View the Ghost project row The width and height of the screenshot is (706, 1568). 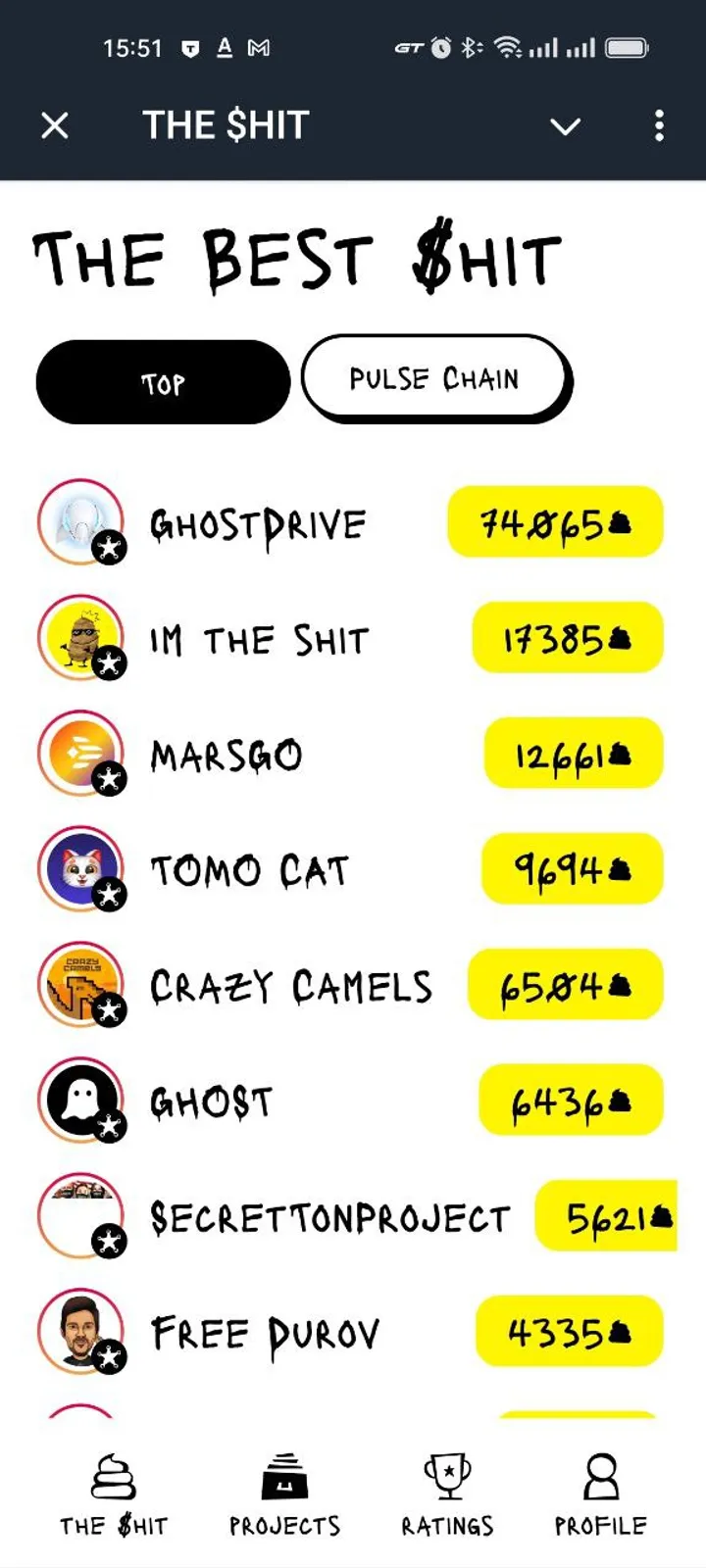[211, 1102]
